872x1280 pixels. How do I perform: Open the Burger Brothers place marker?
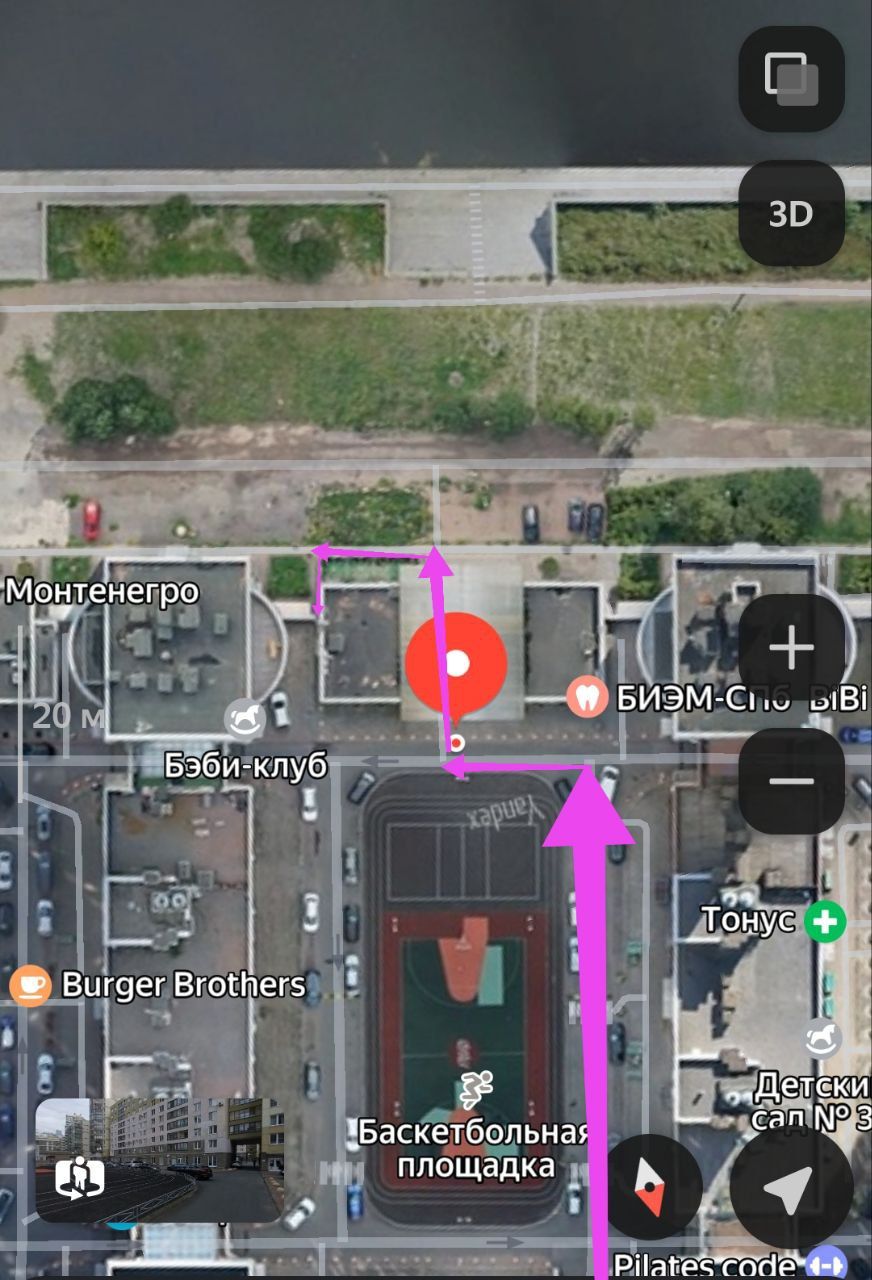(x=31, y=985)
